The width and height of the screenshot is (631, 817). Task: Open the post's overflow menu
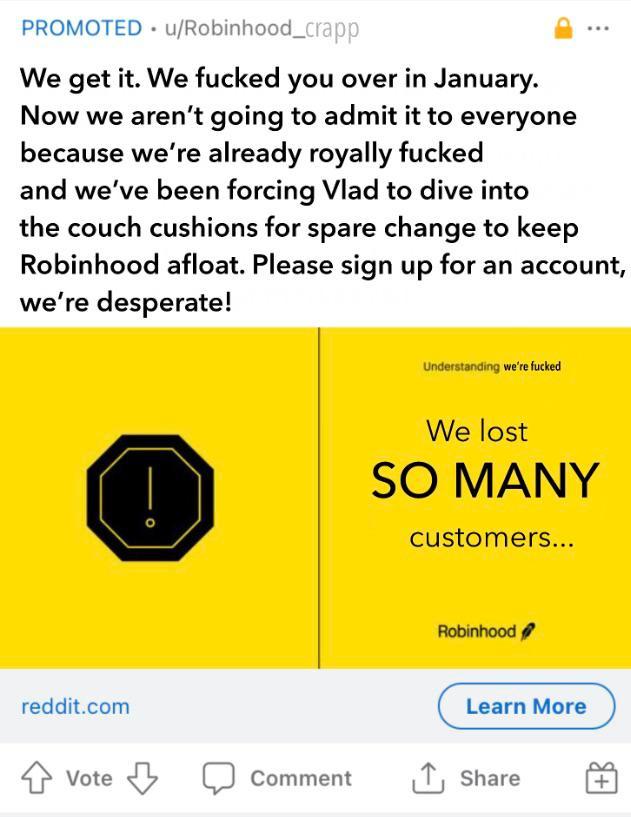[x=599, y=29]
